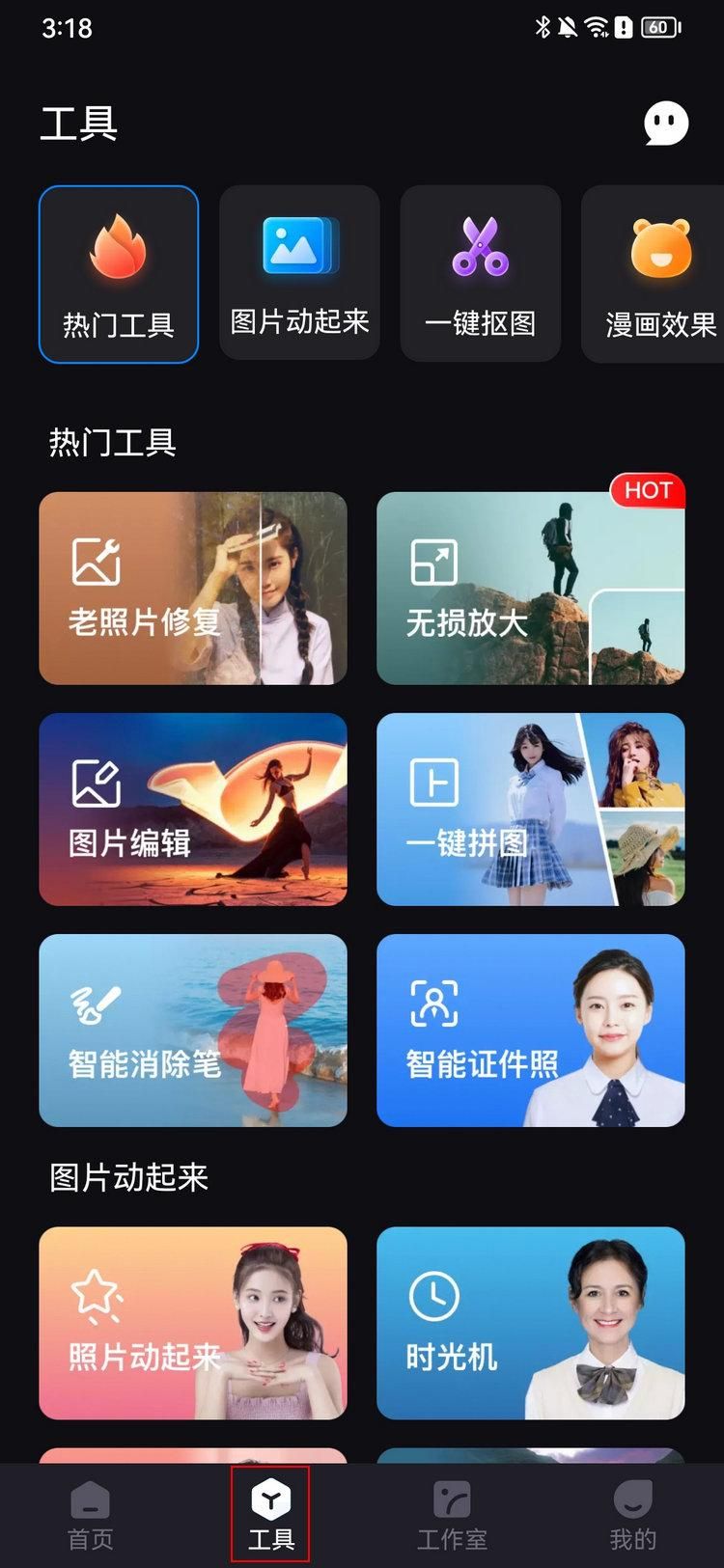Switch to the 首页 tab
Screen dimensions: 724x1568
(91, 1515)
